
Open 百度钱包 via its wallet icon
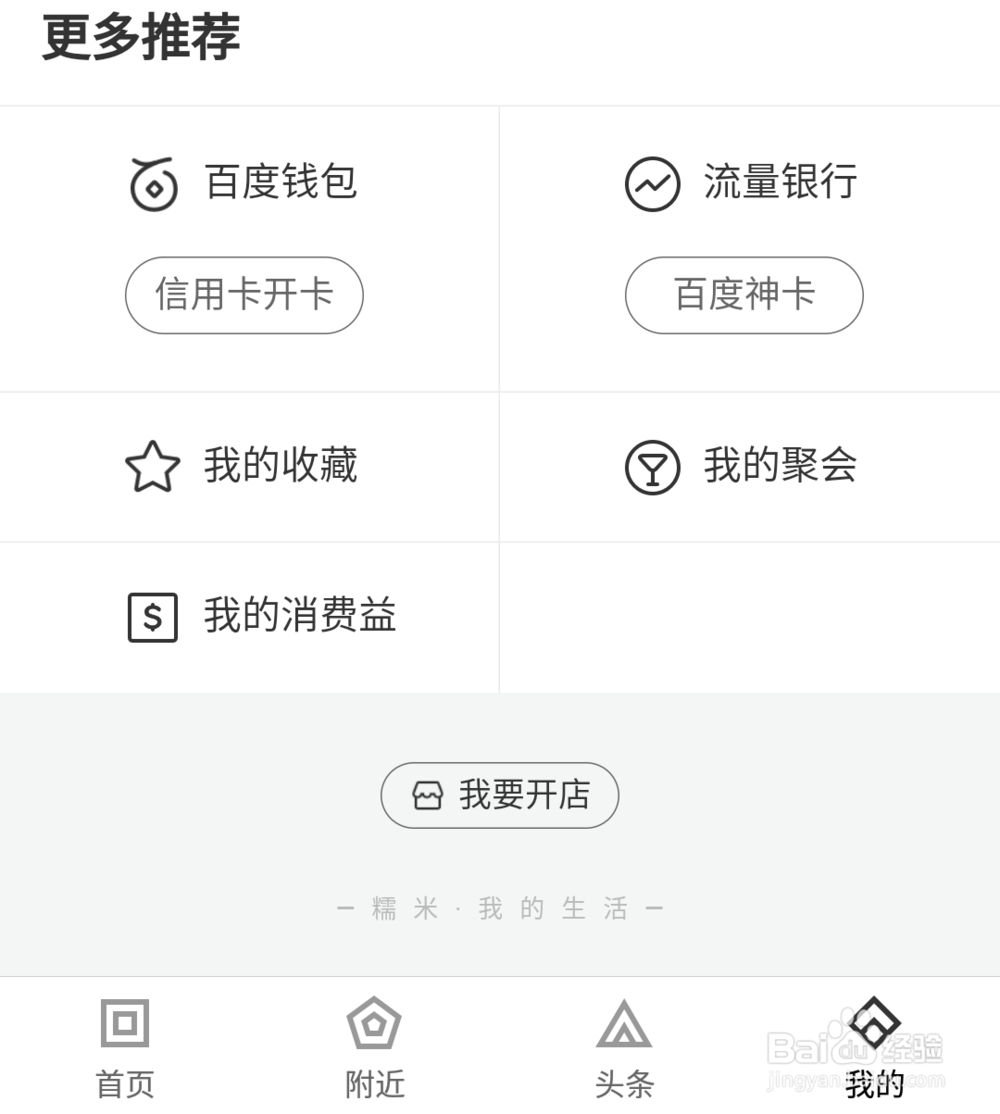pos(152,184)
